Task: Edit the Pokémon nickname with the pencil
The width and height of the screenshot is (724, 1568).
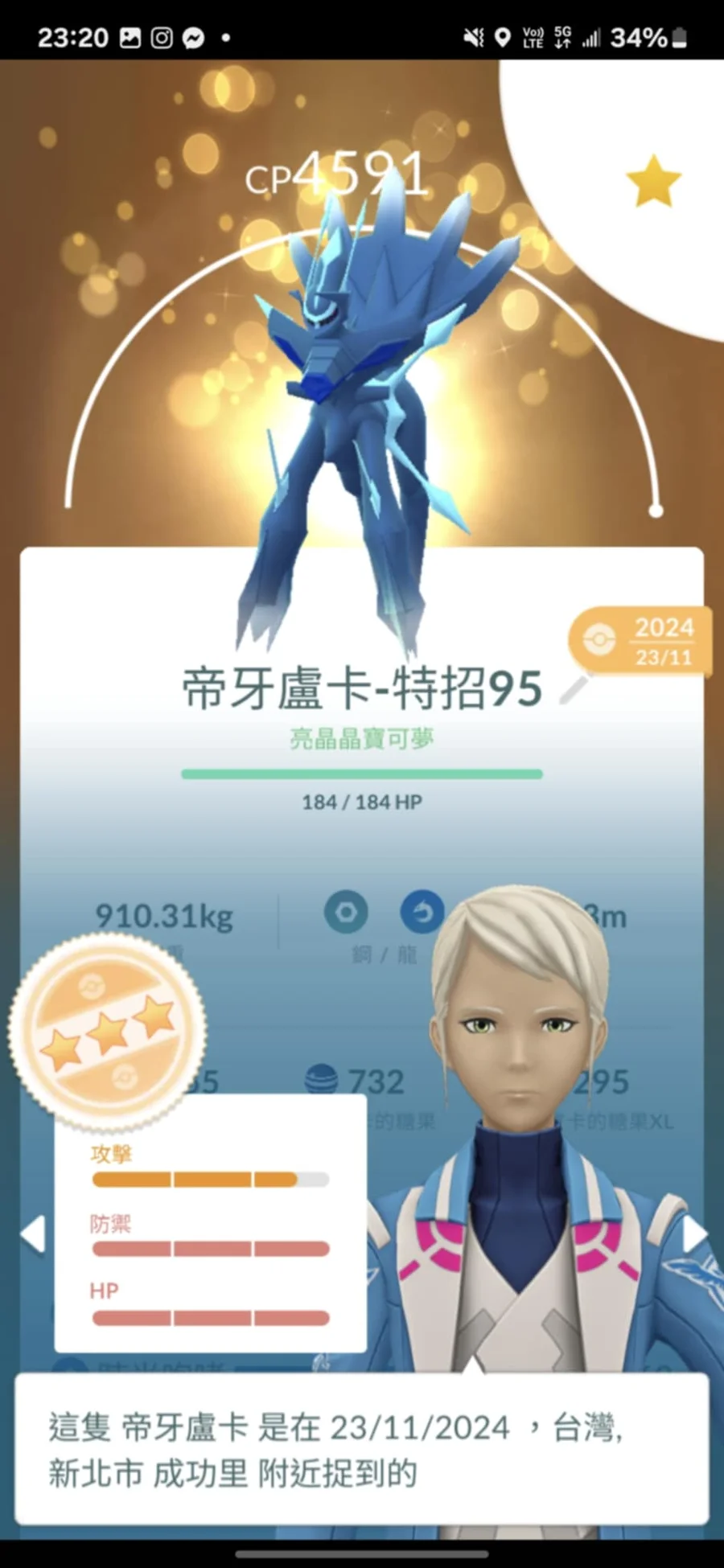Action: click(x=574, y=688)
